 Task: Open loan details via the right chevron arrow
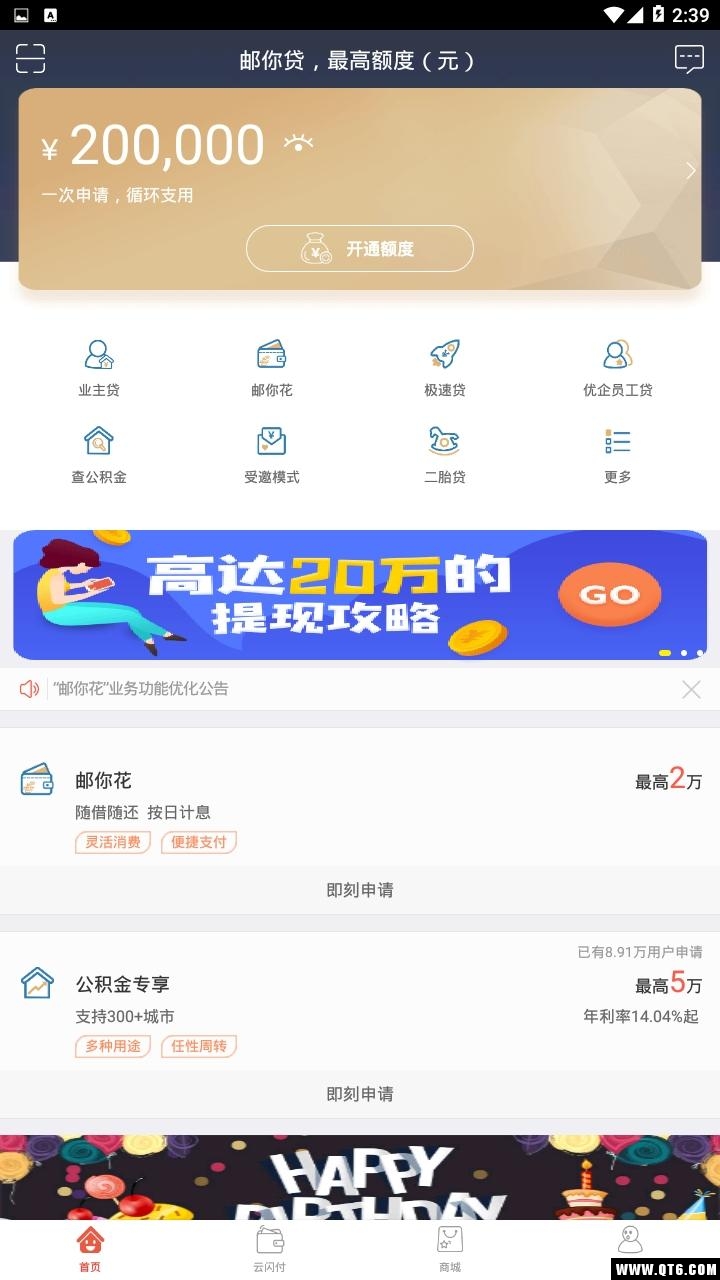click(690, 169)
